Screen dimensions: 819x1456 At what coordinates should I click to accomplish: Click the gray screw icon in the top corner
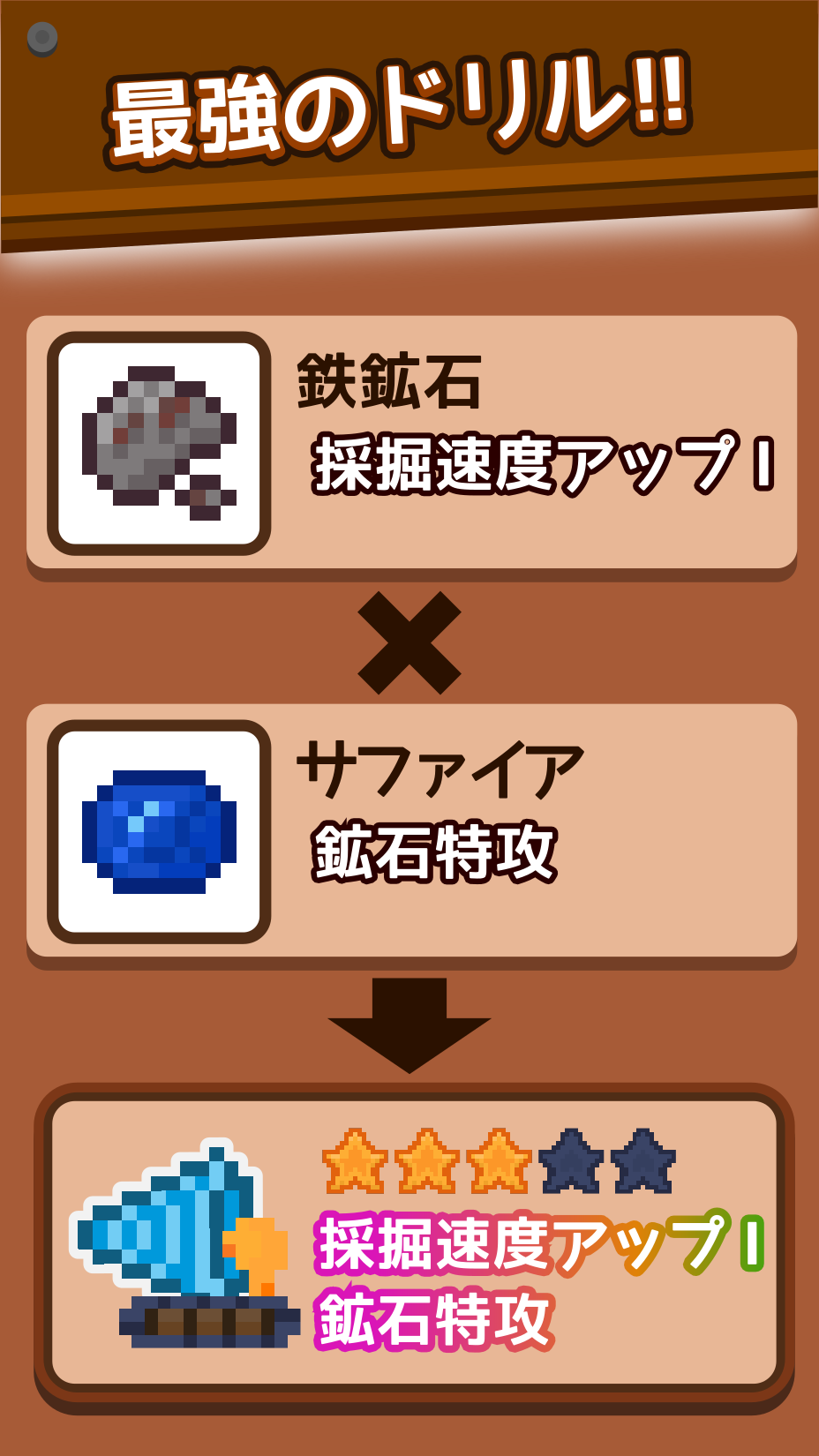click(x=41, y=37)
